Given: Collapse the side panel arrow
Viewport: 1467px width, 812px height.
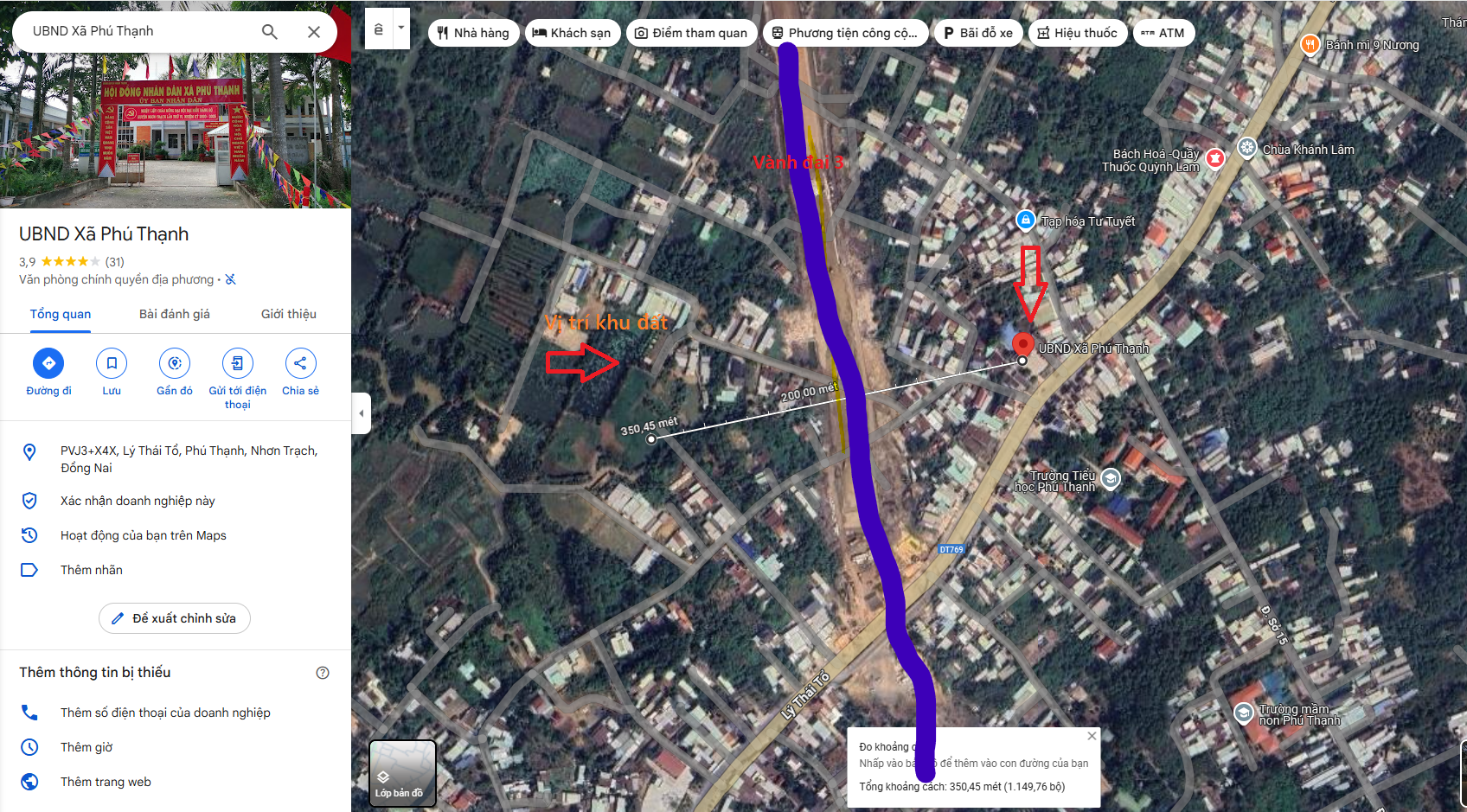Looking at the screenshot, I should 362,413.
